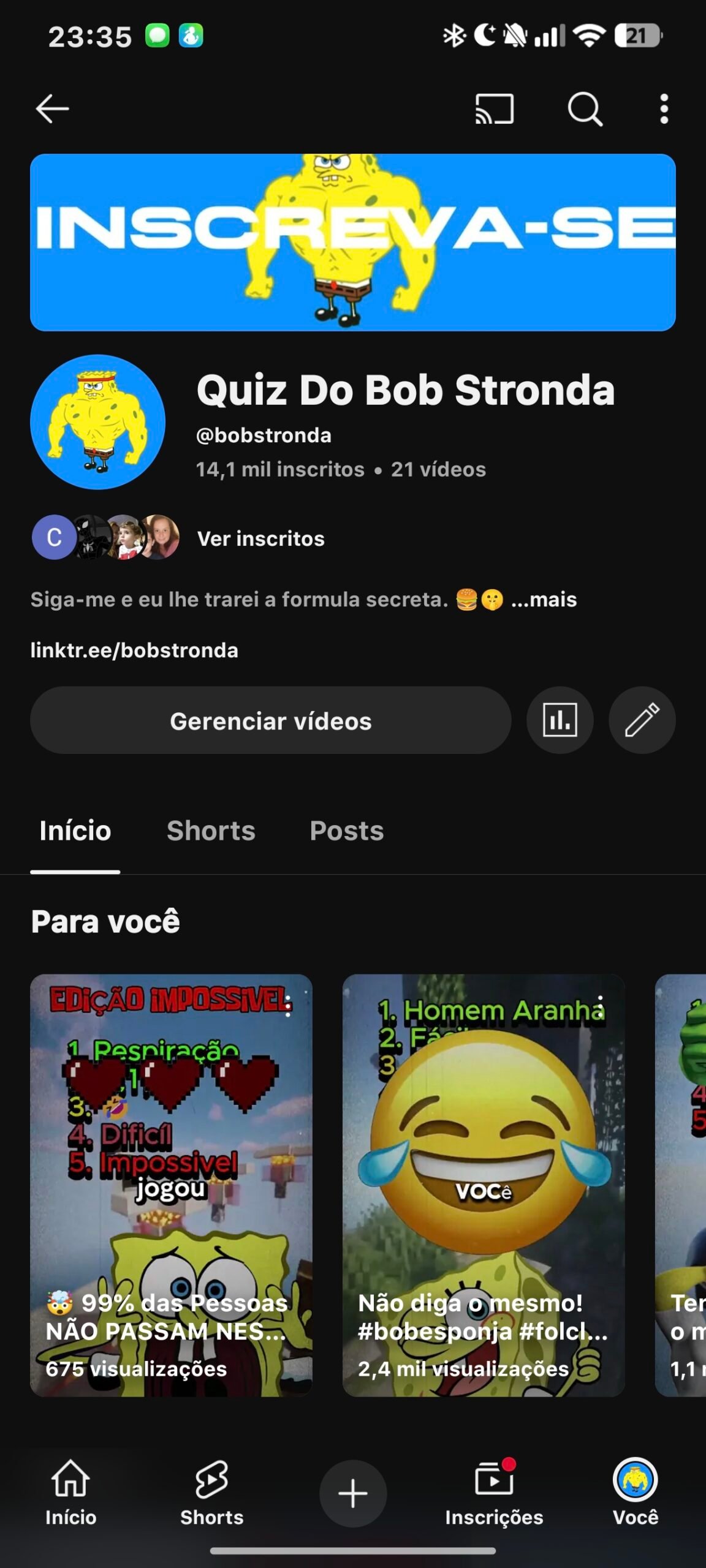Edit channel with the pencil icon
Screen dimensions: 706x1568
tap(642, 720)
